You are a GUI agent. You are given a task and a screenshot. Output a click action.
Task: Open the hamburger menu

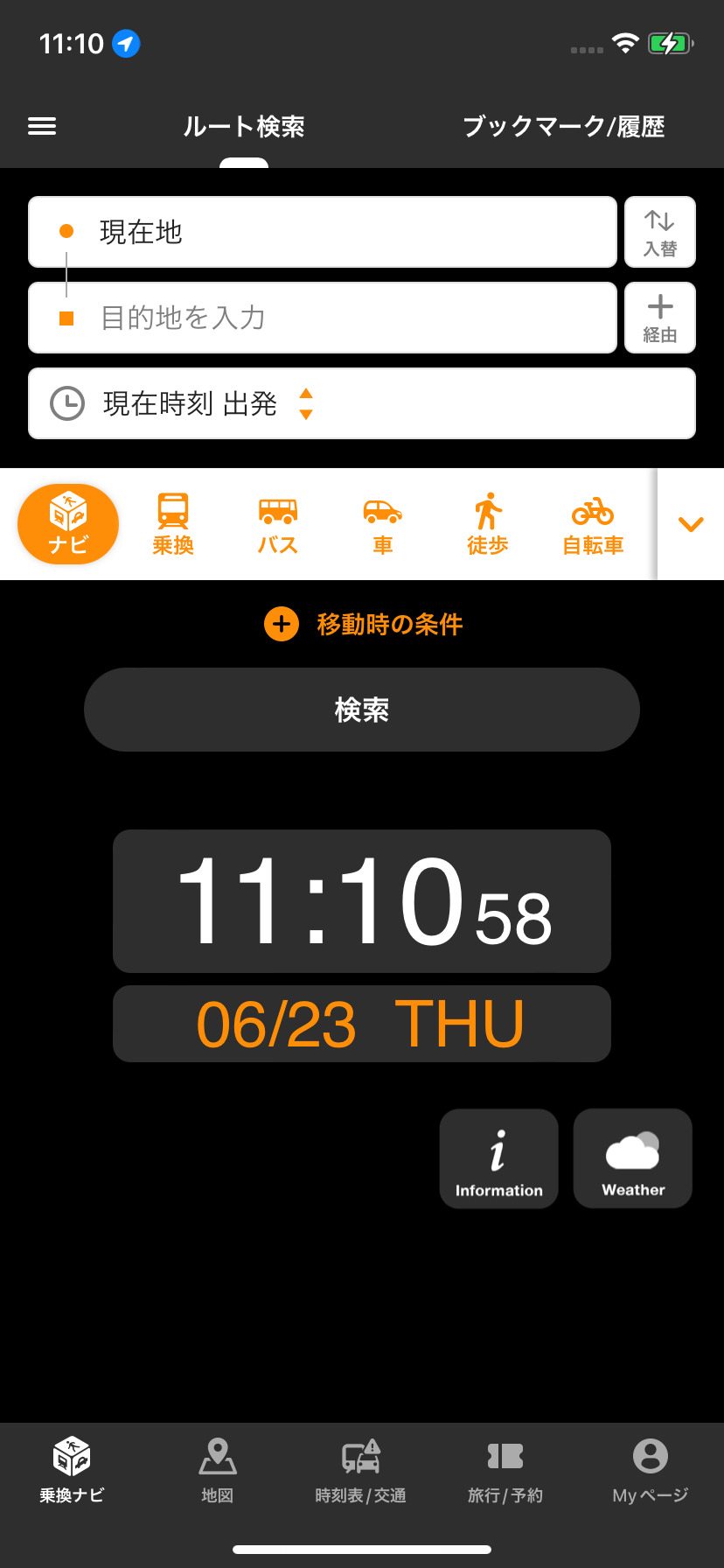click(x=42, y=127)
